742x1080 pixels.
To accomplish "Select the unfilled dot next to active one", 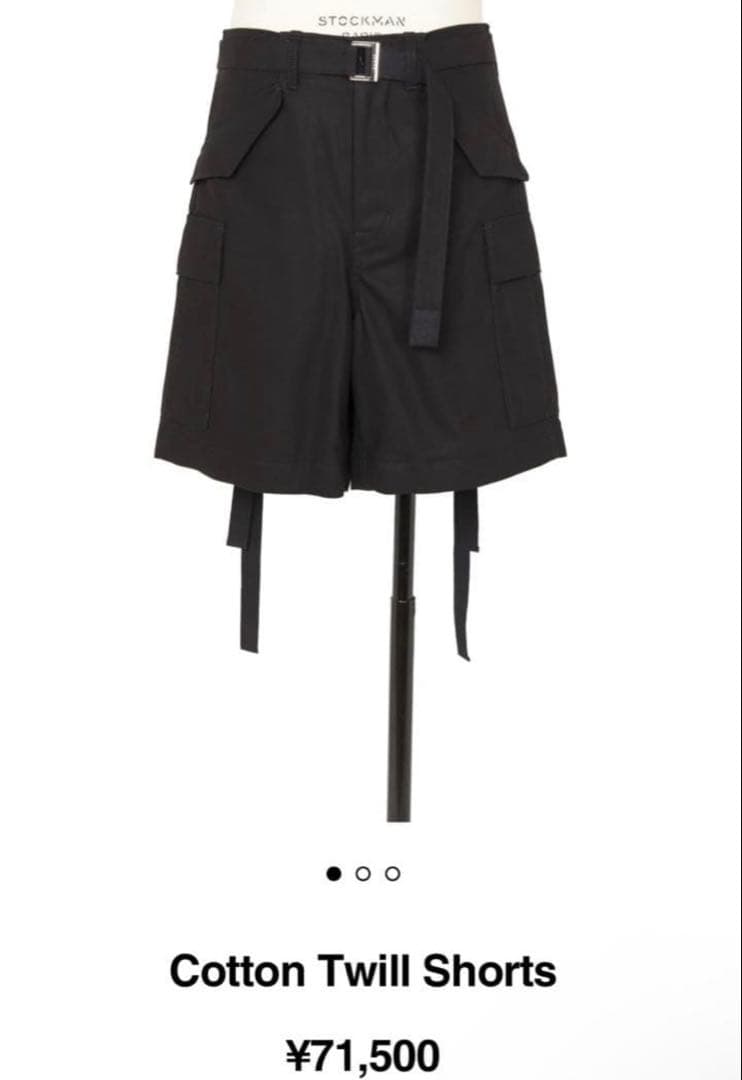I will coord(361,873).
